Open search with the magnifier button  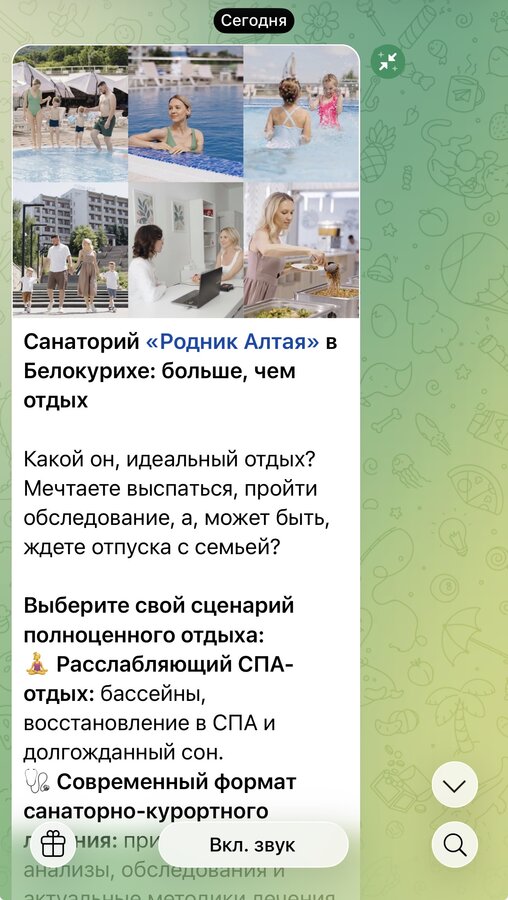(455, 844)
